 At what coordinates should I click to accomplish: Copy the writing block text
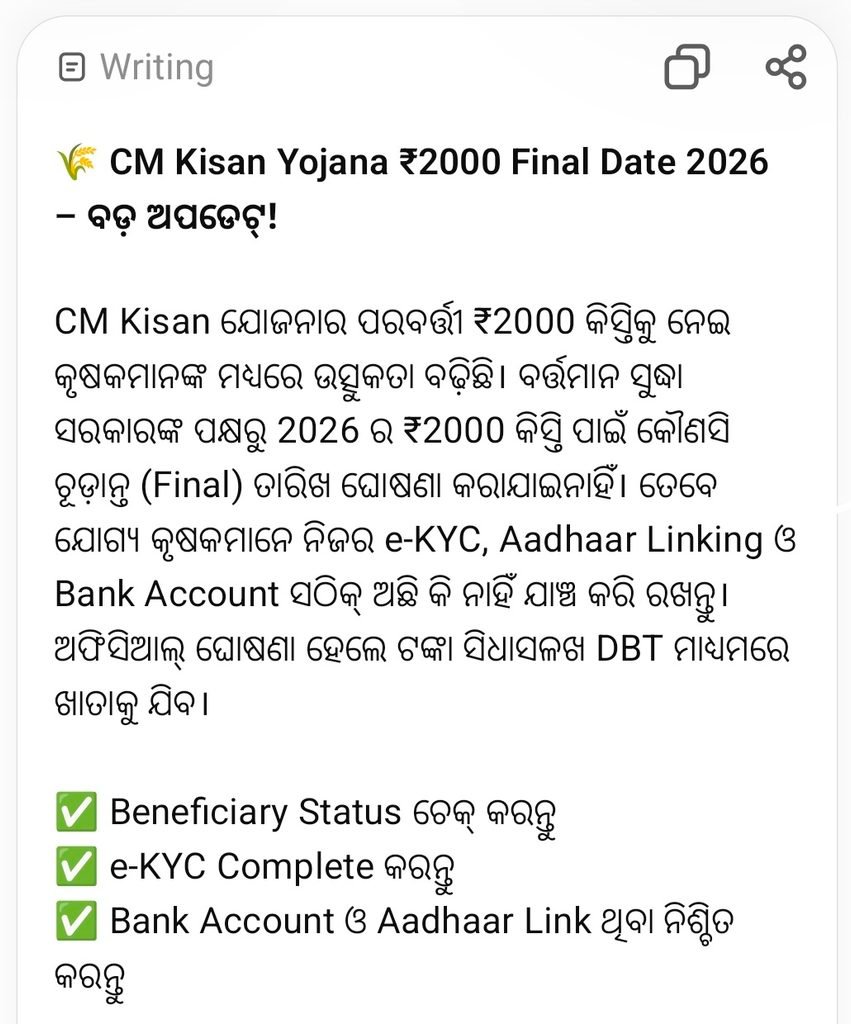click(687, 67)
